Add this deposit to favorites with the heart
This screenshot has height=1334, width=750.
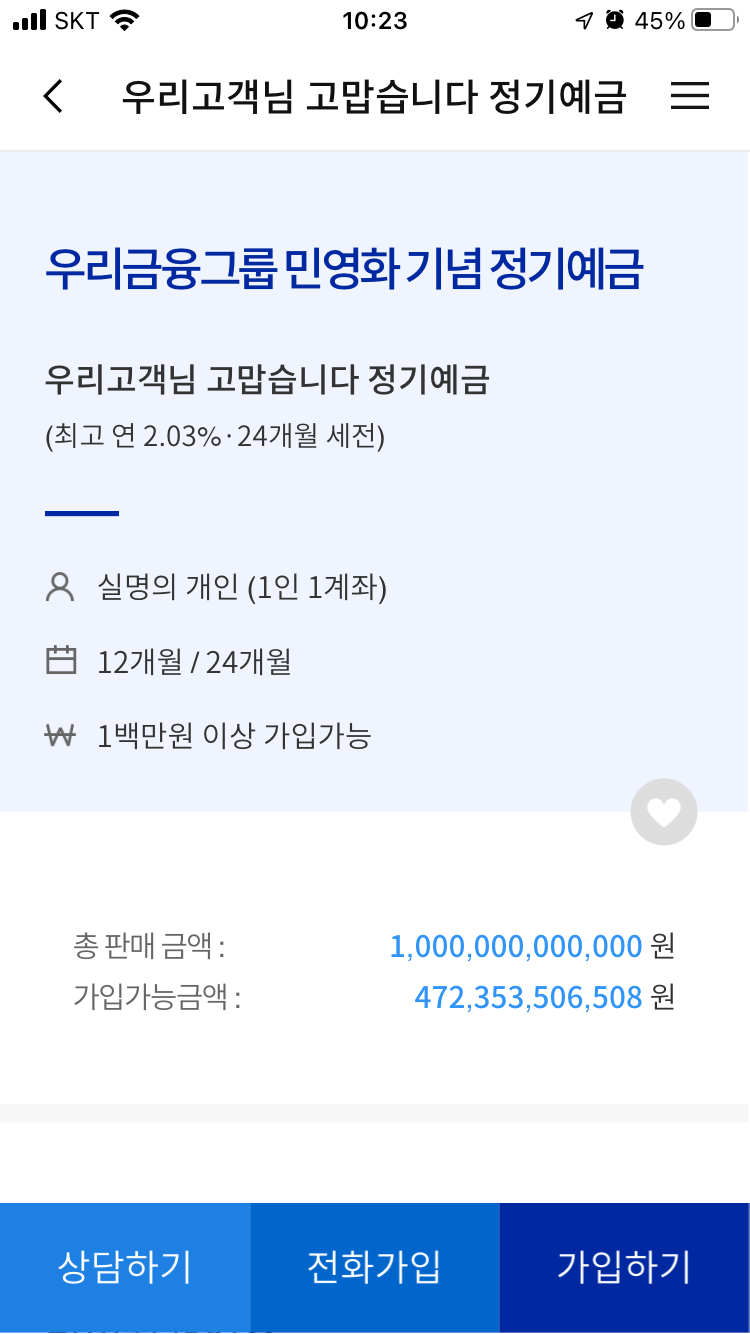pyautogui.click(x=664, y=812)
